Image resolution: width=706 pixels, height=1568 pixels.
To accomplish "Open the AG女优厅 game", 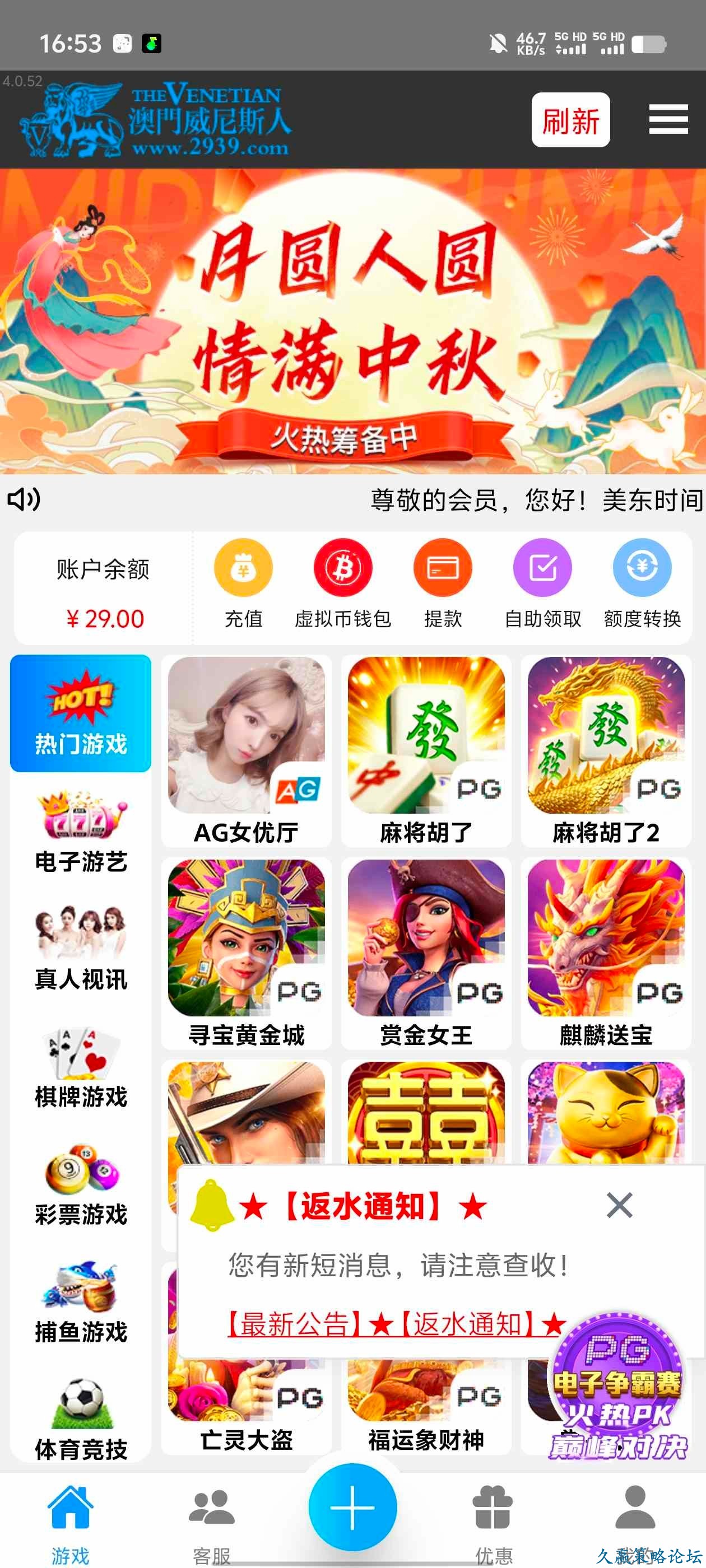I will click(246, 750).
